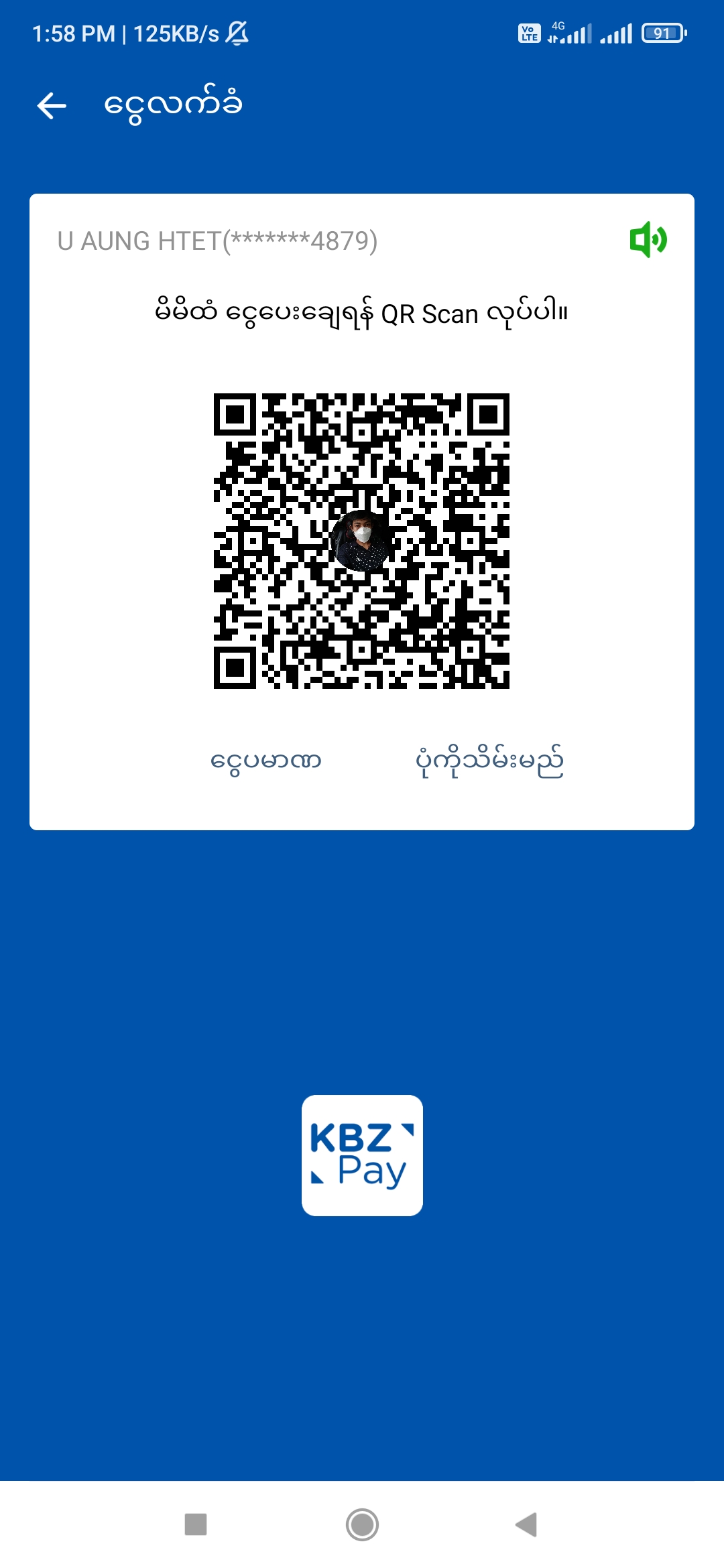The image size is (724, 1568).
Task: Tap ငွေပမာဏ to set the amount
Action: point(266,761)
